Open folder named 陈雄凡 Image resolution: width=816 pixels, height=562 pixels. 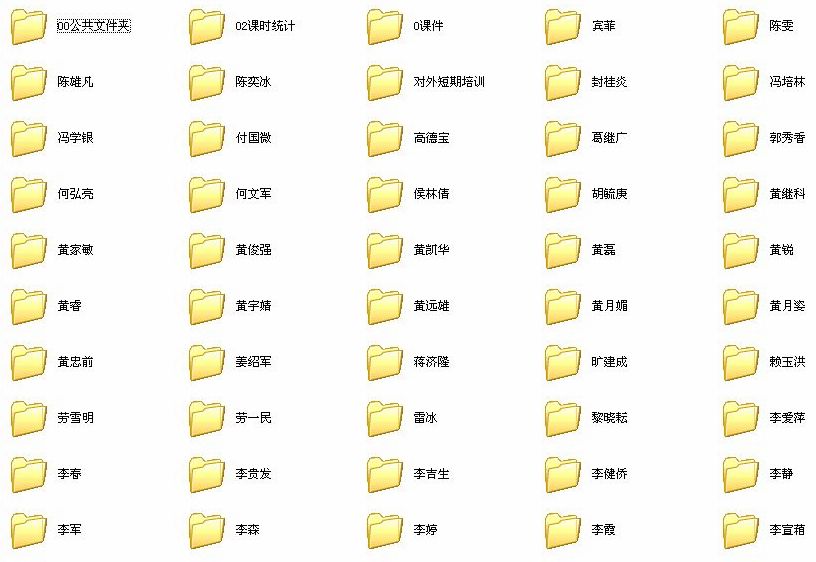29,83
